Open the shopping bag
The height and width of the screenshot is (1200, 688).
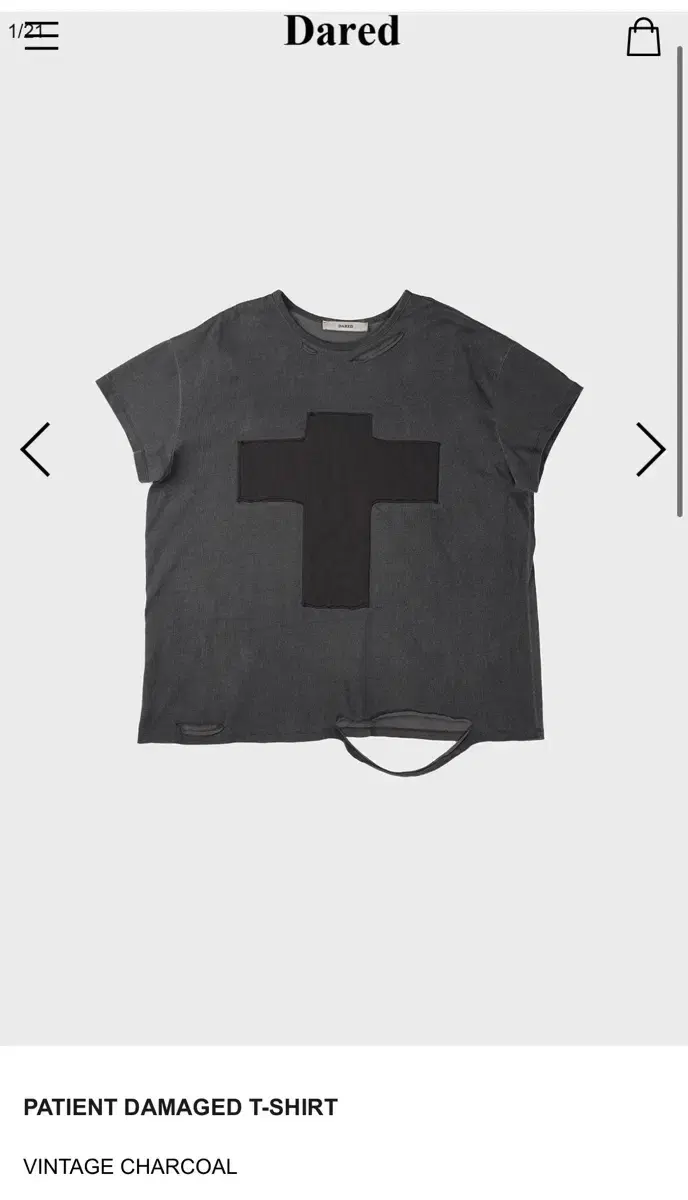click(x=644, y=37)
